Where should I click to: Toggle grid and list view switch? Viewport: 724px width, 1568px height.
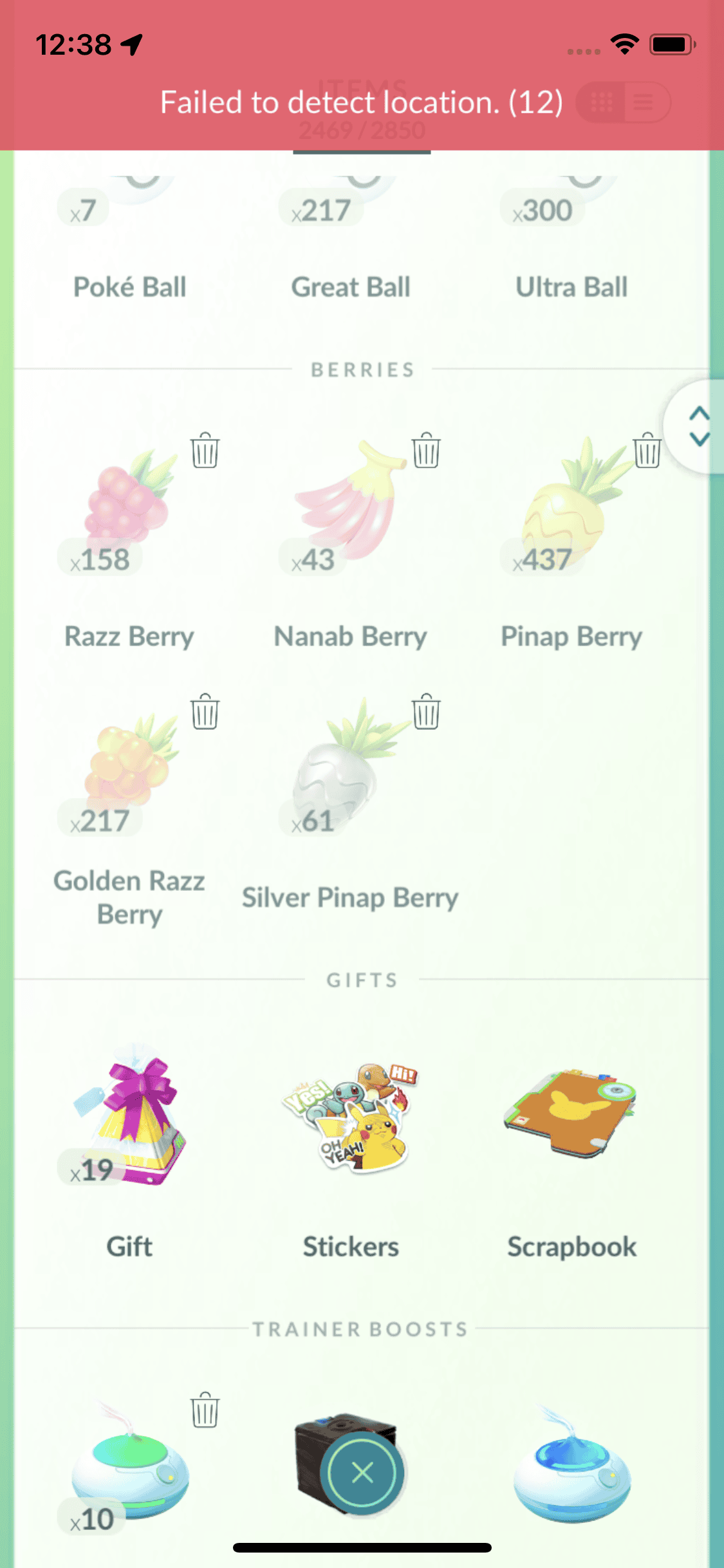[x=623, y=102]
